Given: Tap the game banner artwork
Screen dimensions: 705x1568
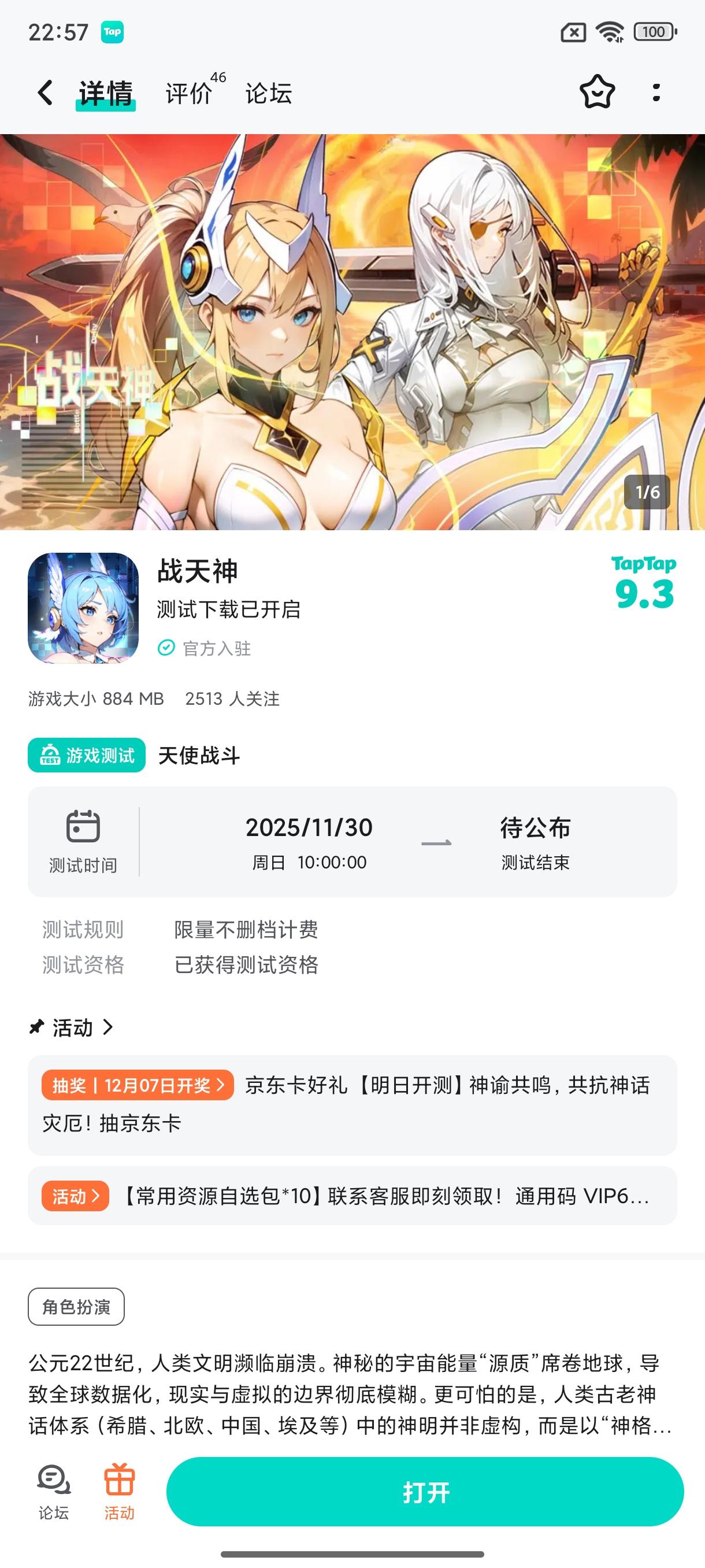Looking at the screenshot, I should tap(353, 335).
